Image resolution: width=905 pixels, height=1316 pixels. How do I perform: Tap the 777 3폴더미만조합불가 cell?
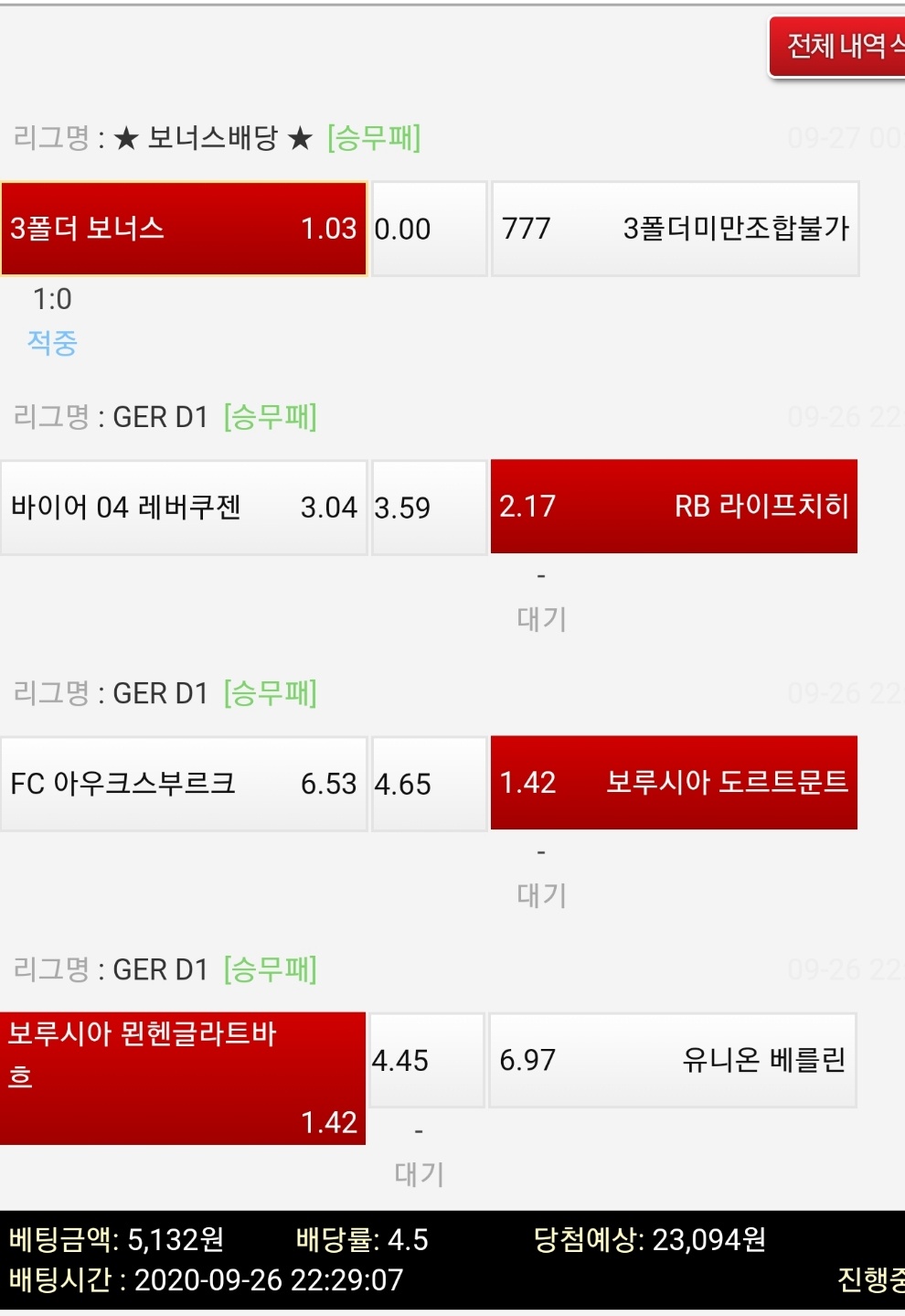[675, 229]
